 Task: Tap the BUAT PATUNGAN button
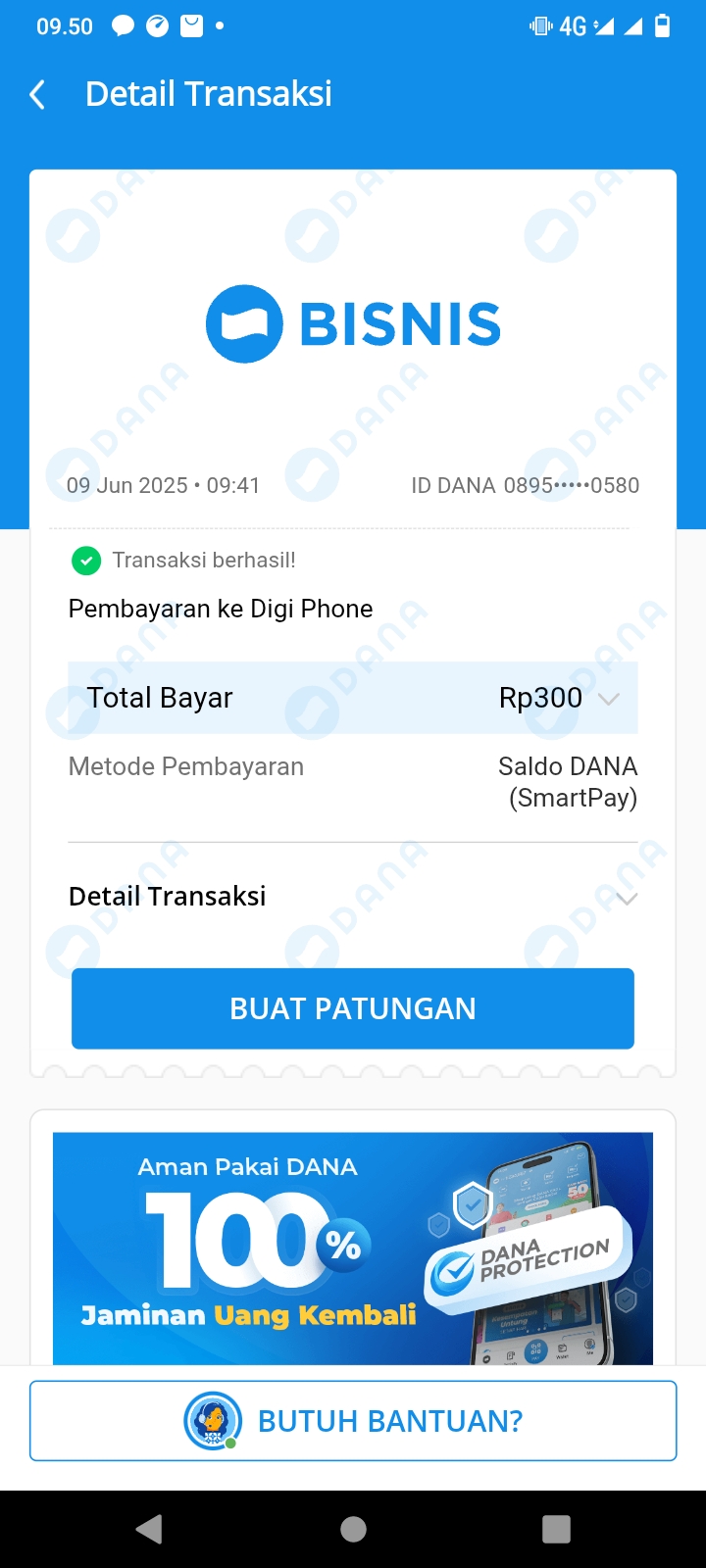(353, 1008)
